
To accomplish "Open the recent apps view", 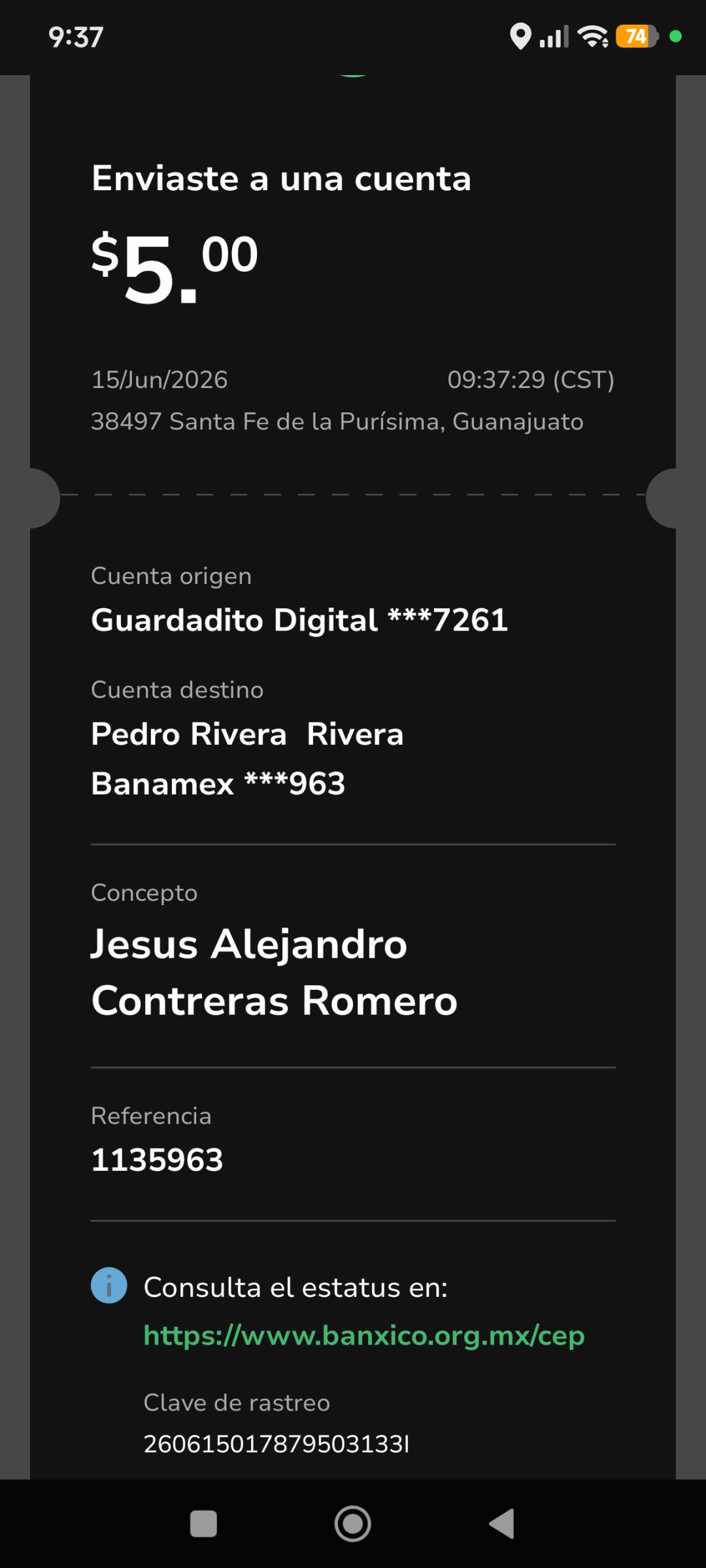I will [203, 1524].
